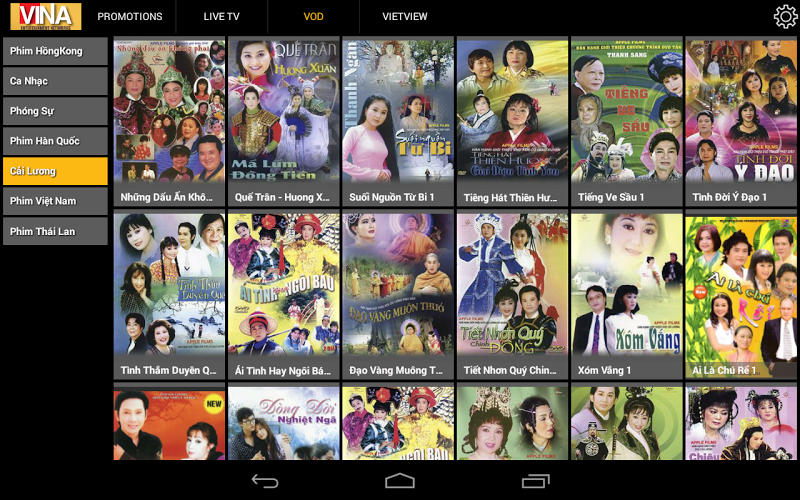Viewport: 800px width, 500px height.
Task: Open Tình Đời Ý Đạo 1
Action: coord(741,120)
